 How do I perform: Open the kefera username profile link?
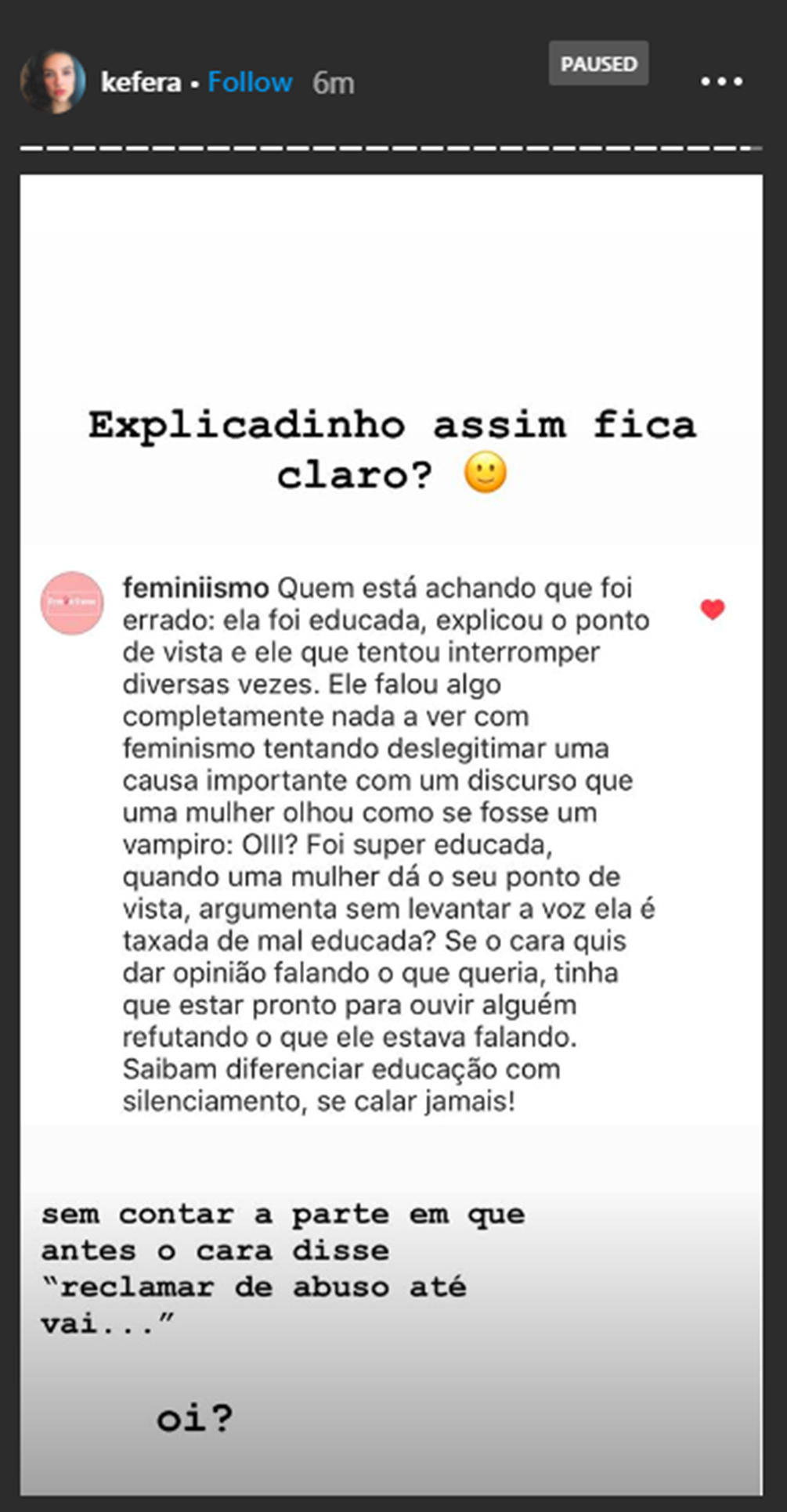coord(140,82)
